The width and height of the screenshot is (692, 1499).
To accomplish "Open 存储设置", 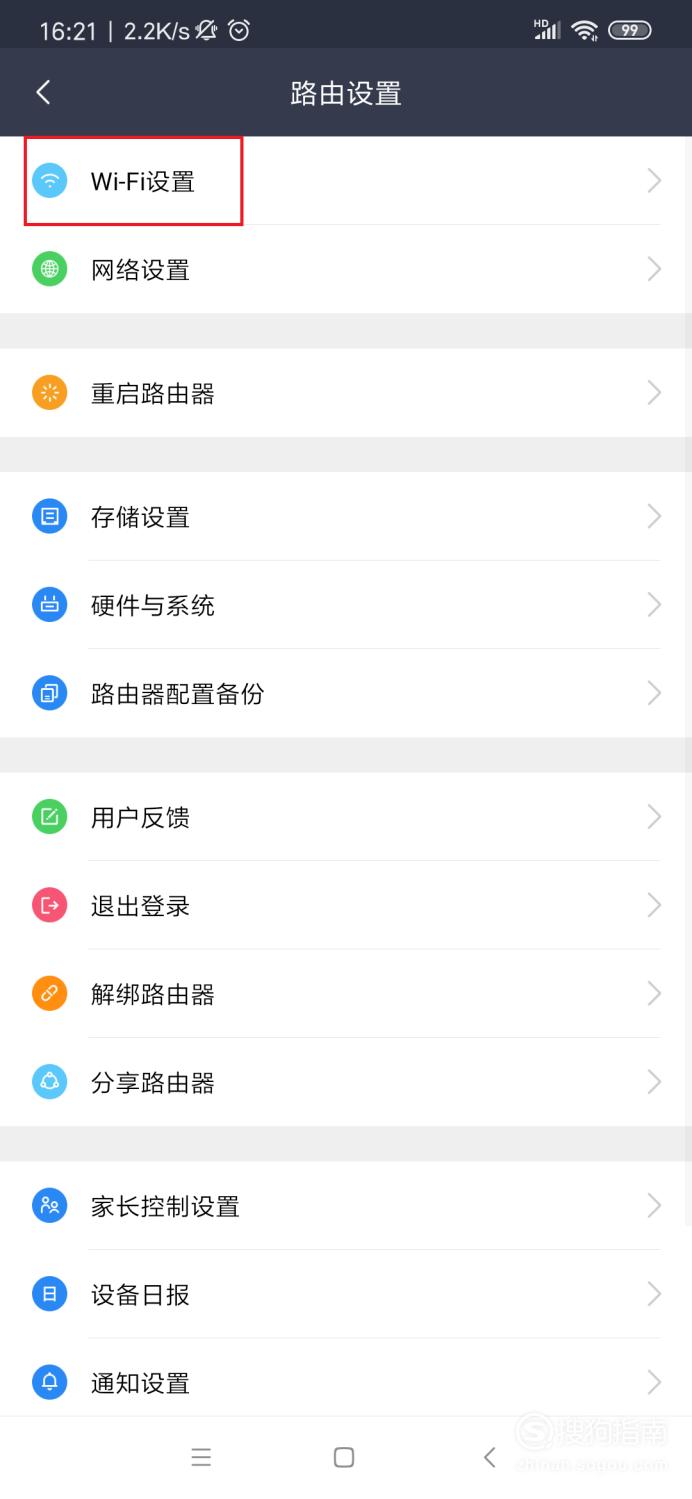I will click(346, 517).
